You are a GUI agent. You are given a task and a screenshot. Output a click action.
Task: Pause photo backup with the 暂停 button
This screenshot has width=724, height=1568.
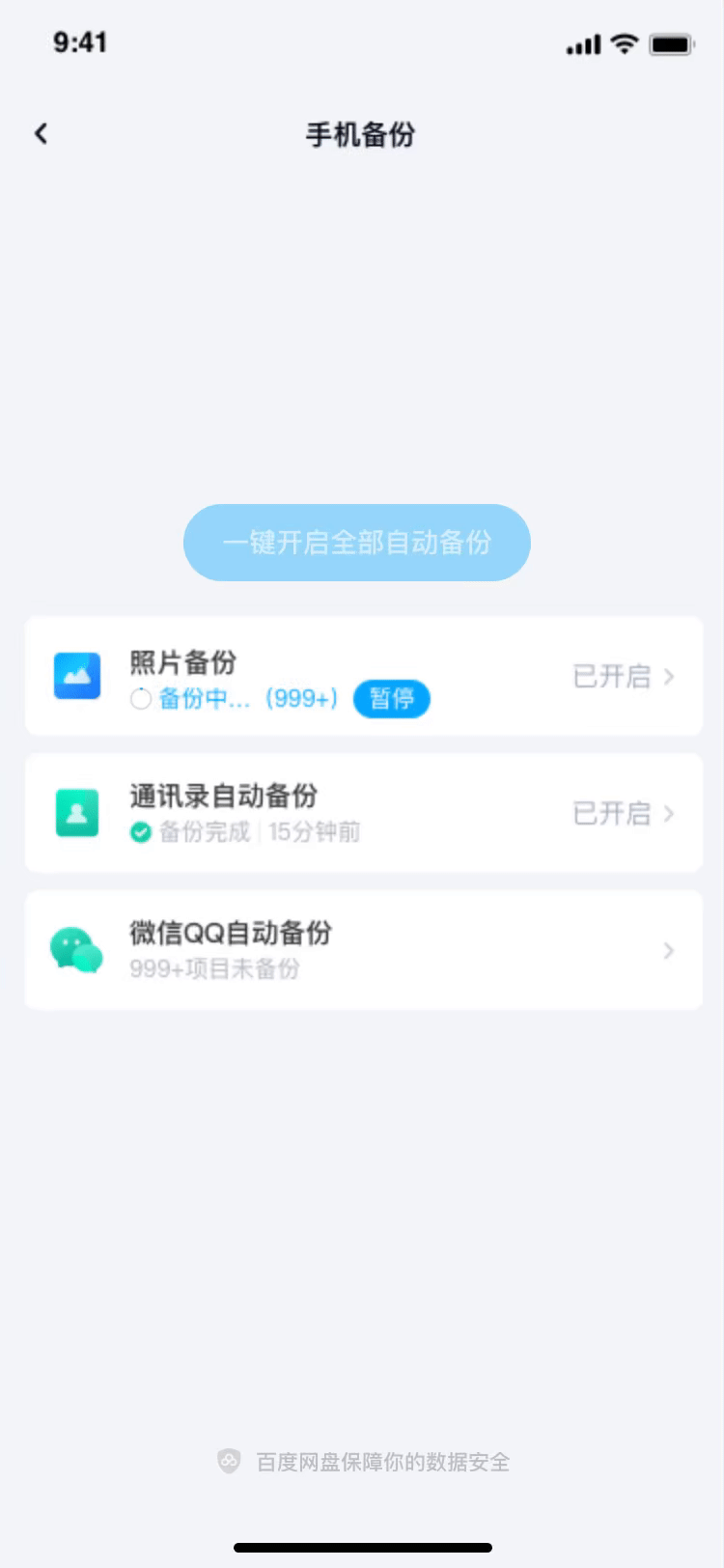point(391,699)
